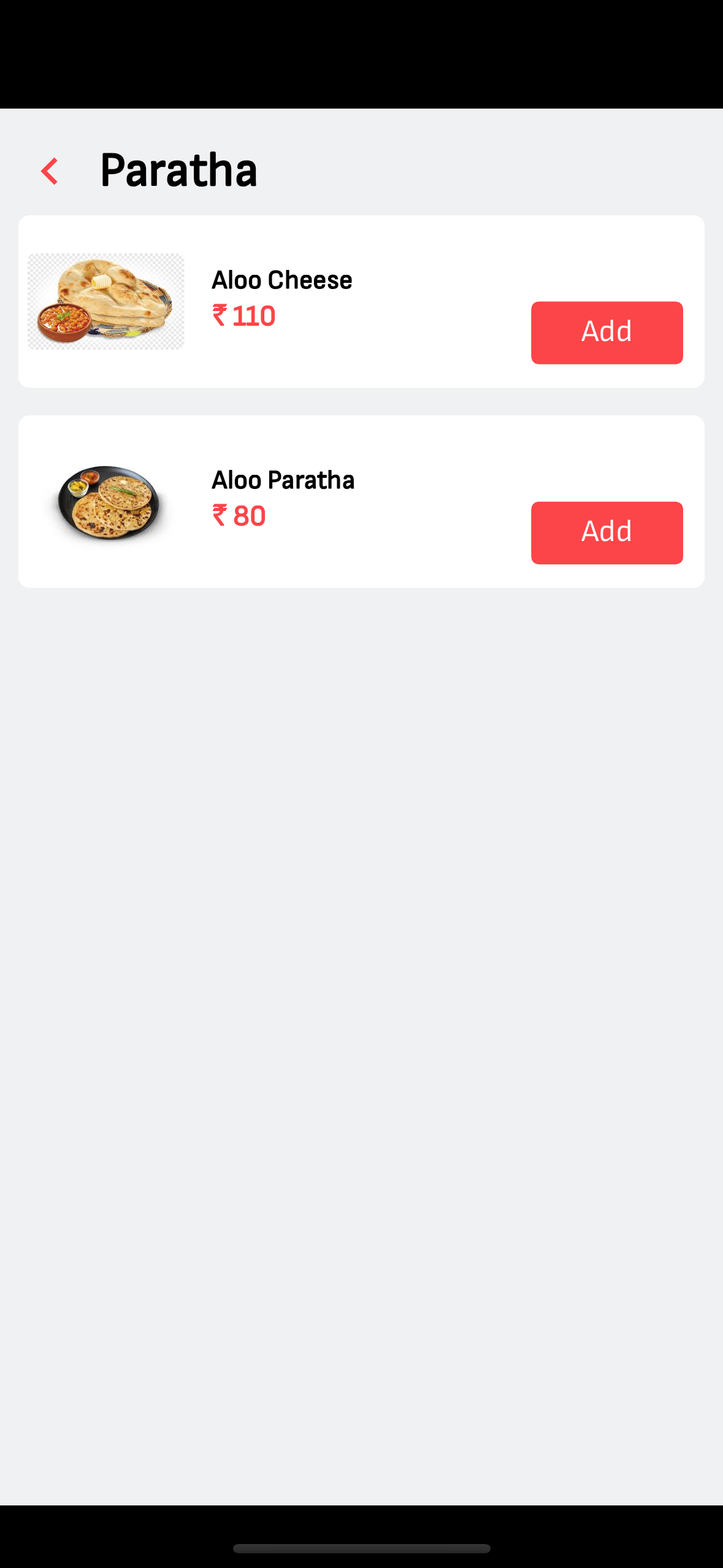Viewport: 723px width, 1568px height.
Task: Click the Aloo Paratha item name
Action: [283, 480]
